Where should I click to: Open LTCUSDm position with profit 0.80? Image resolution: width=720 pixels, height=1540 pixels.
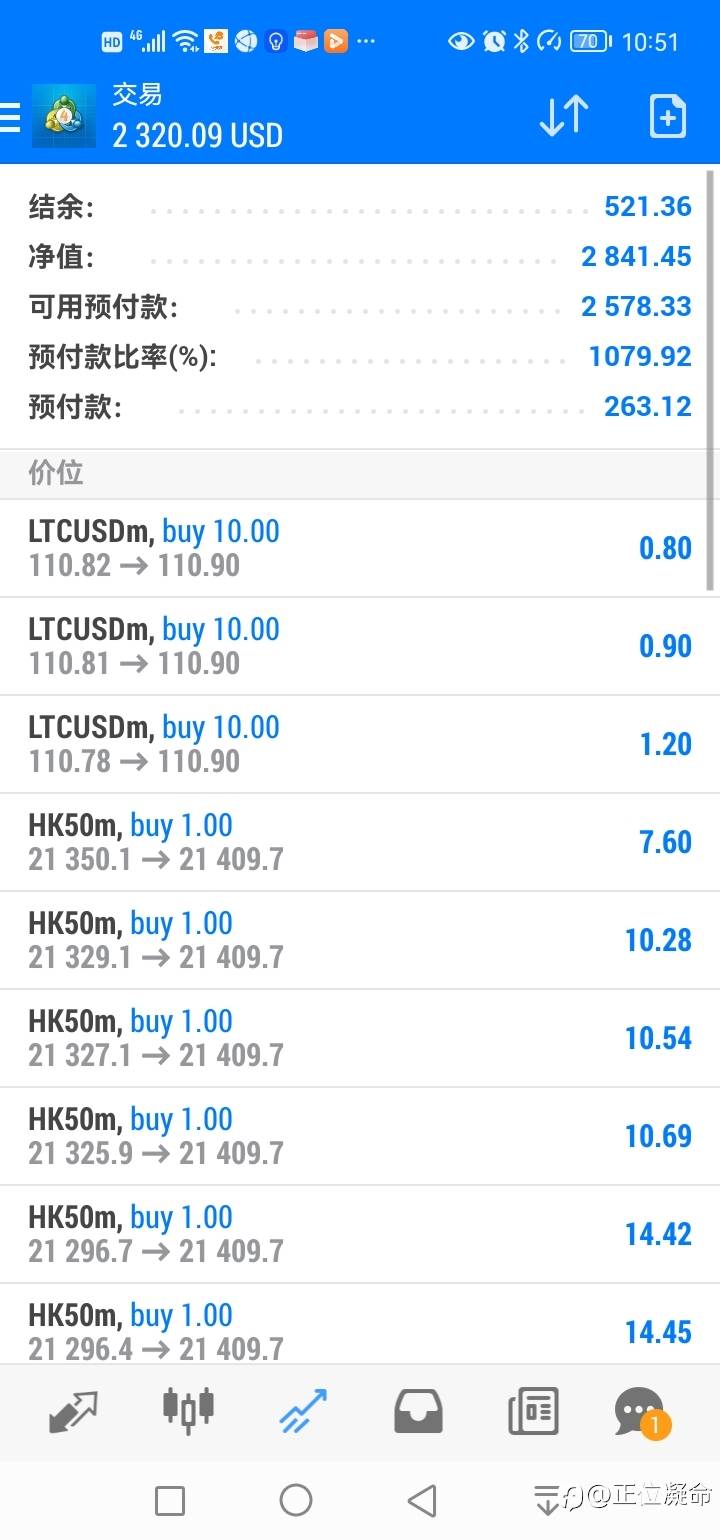(360, 548)
